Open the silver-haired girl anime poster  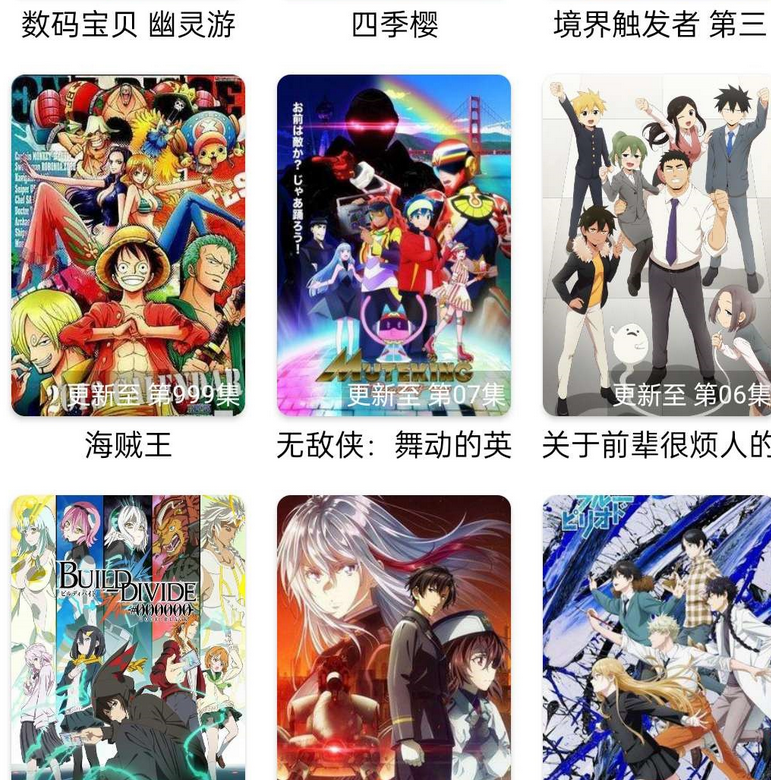tap(394, 637)
